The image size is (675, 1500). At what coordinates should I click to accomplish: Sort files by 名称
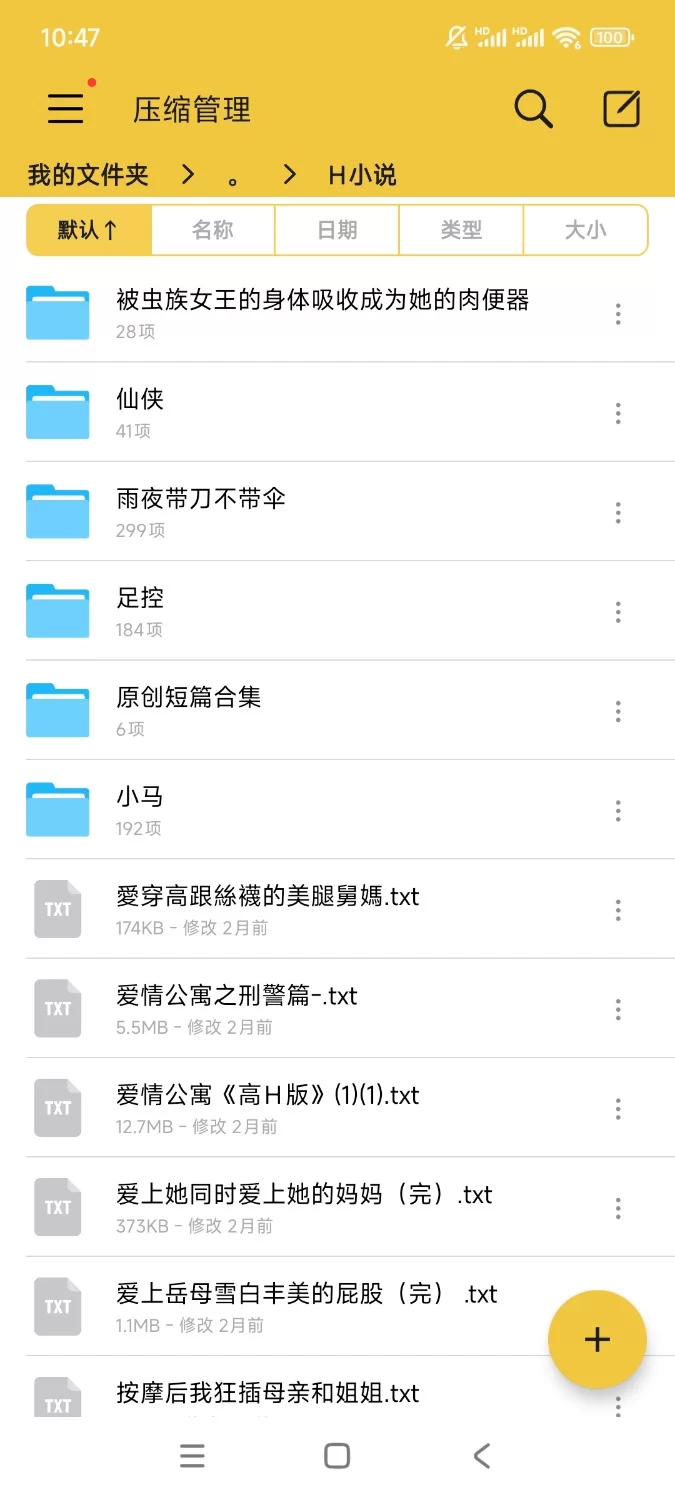point(213,230)
